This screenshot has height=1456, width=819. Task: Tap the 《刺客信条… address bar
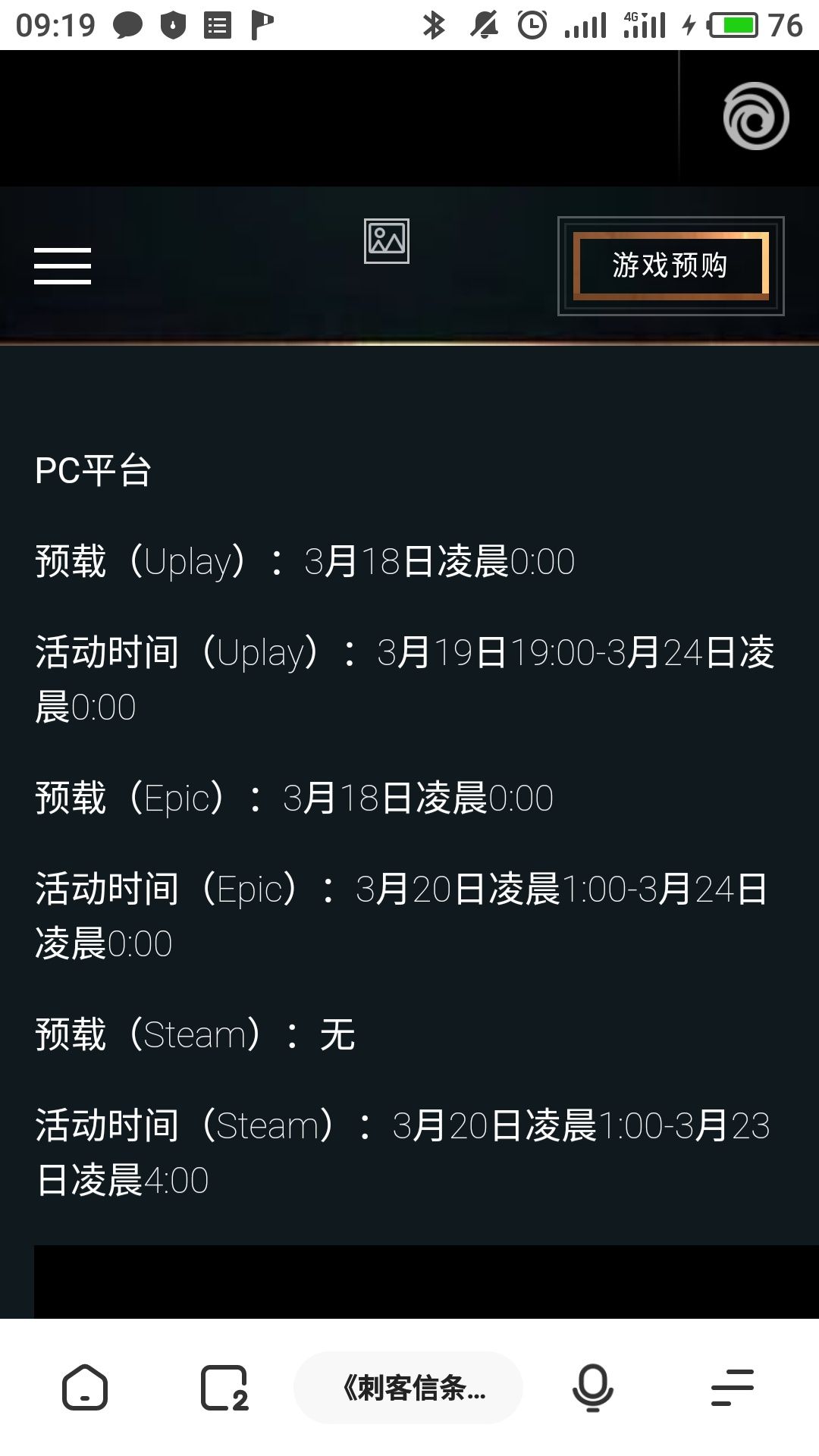[408, 1388]
